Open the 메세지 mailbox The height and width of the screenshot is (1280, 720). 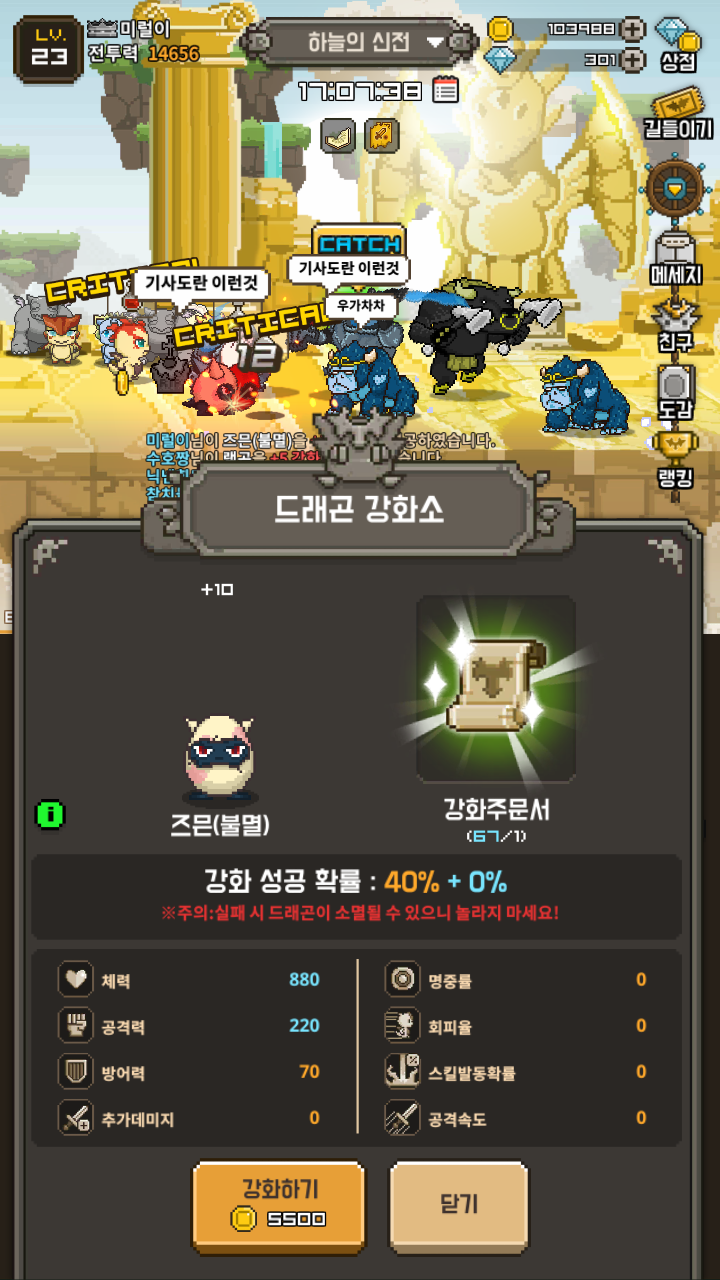(x=677, y=258)
